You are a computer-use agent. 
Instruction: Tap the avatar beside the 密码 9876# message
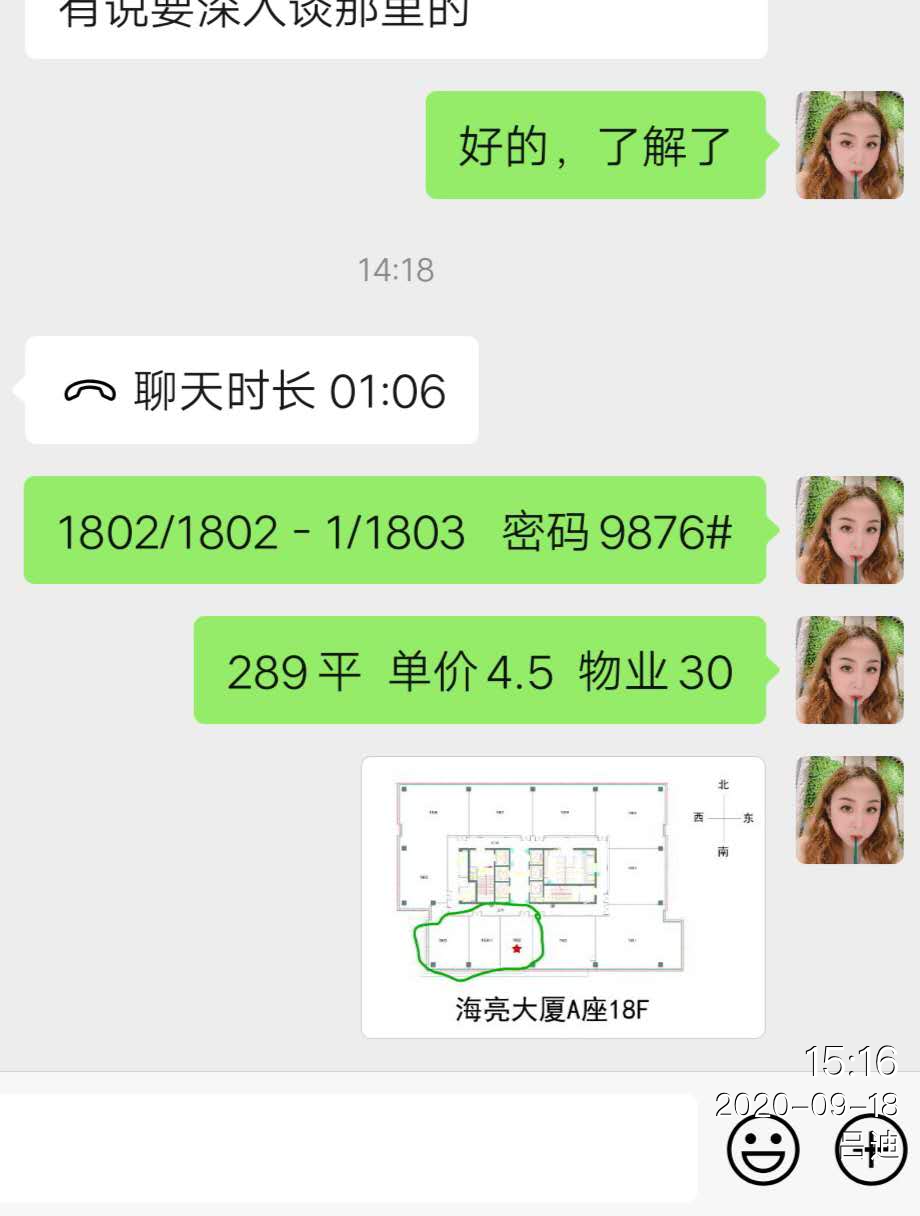click(x=849, y=530)
